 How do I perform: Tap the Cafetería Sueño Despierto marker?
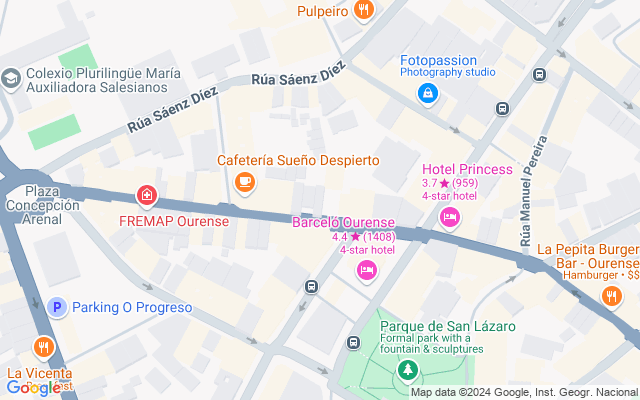click(x=245, y=182)
